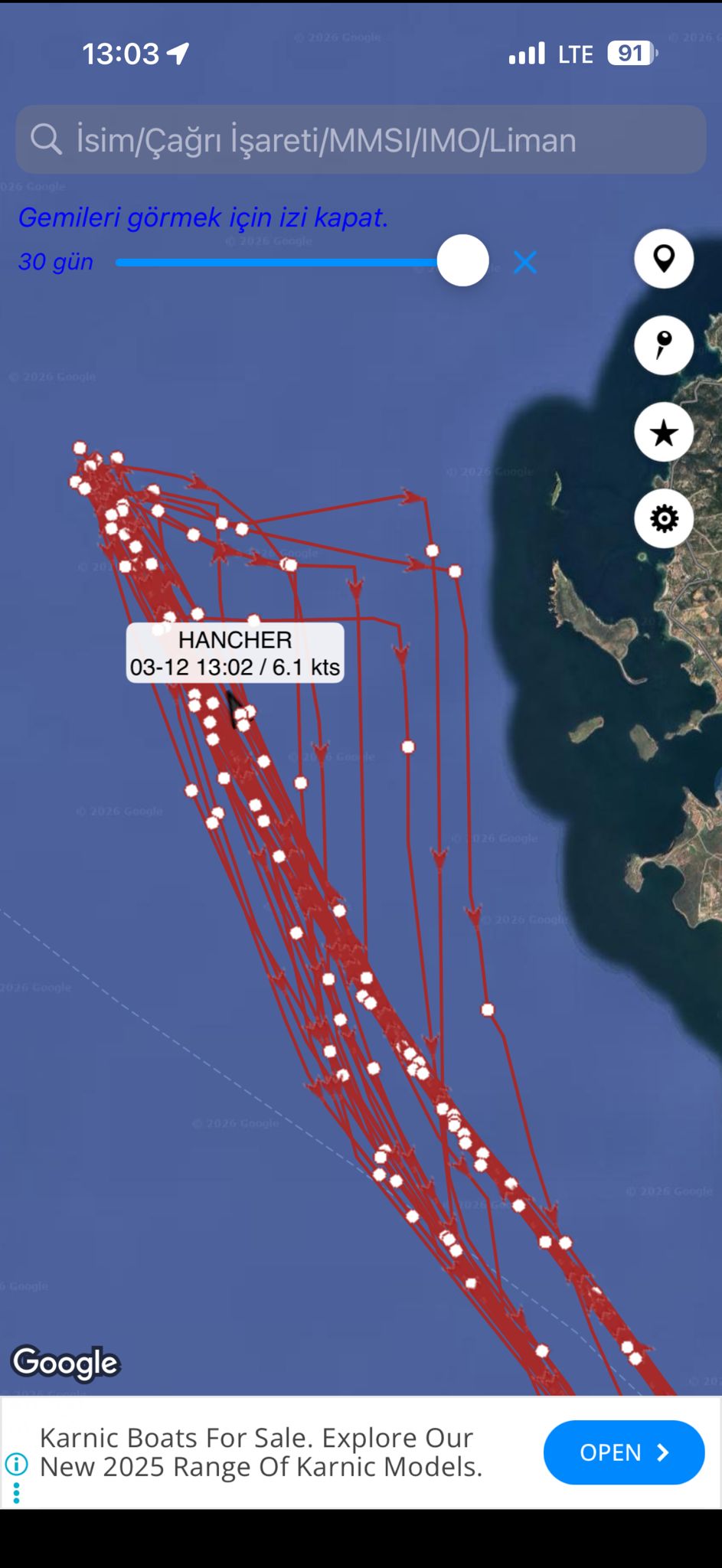
Task: Open favorites with the star button
Action: (x=664, y=433)
